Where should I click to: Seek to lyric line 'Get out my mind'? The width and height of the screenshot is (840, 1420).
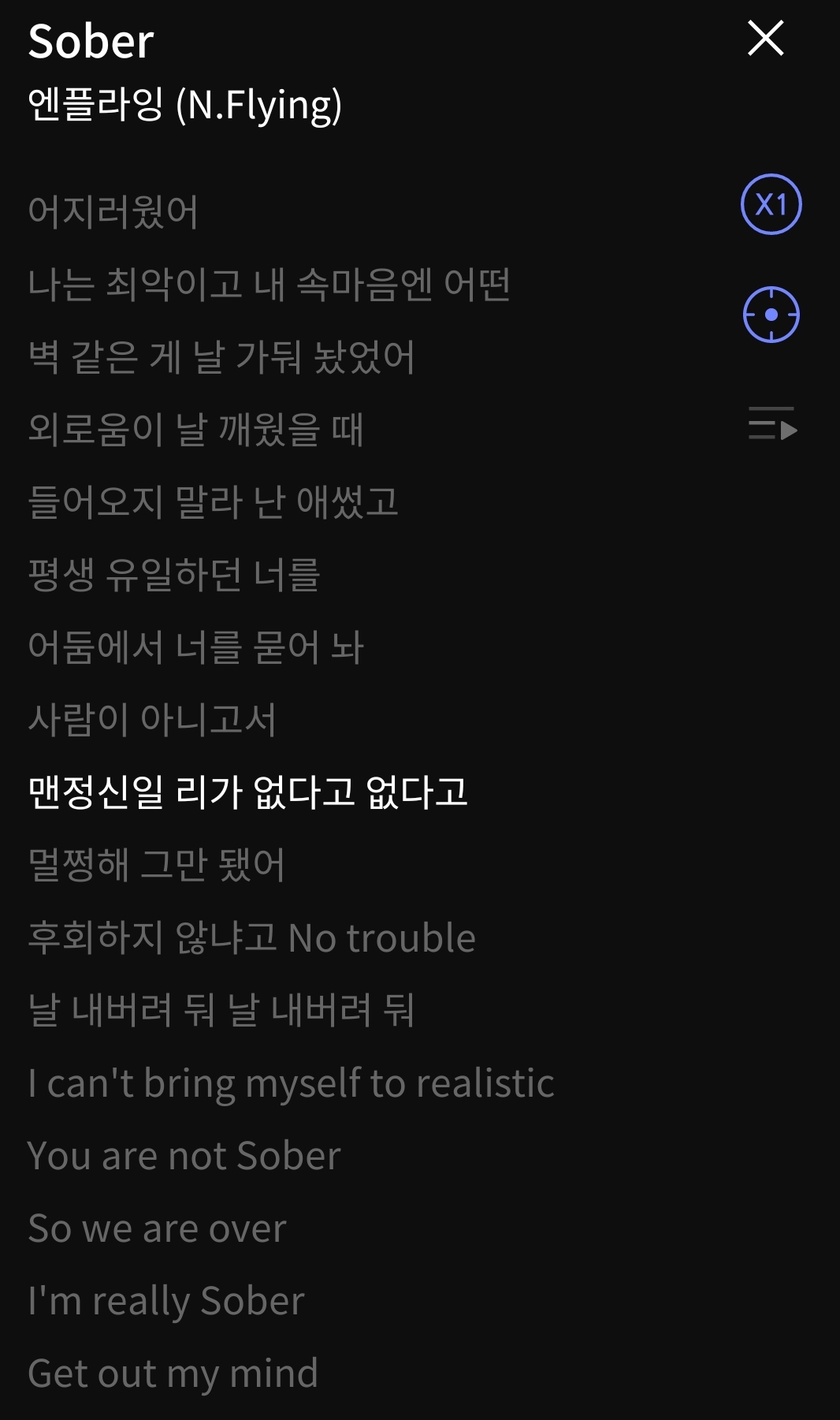coord(173,1373)
